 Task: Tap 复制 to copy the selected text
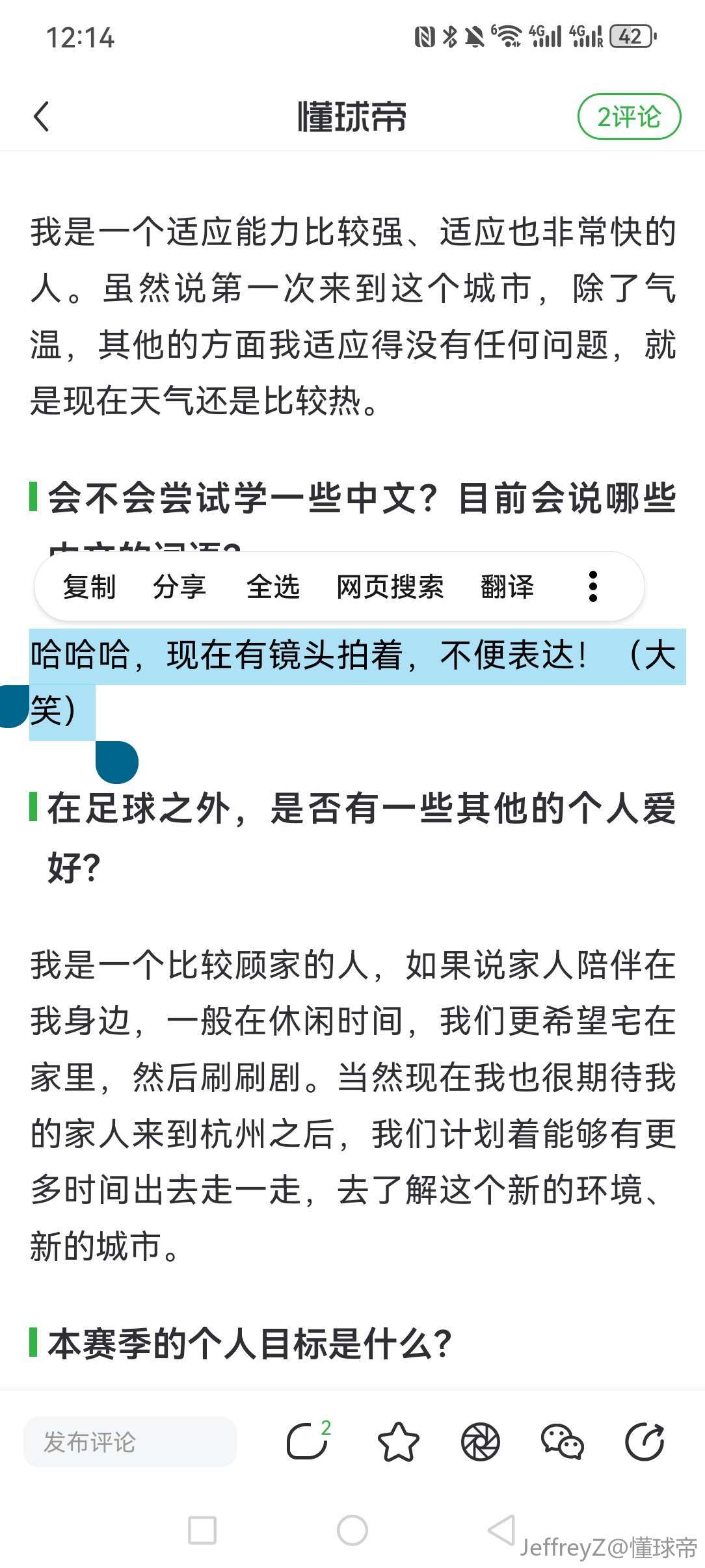(89, 586)
